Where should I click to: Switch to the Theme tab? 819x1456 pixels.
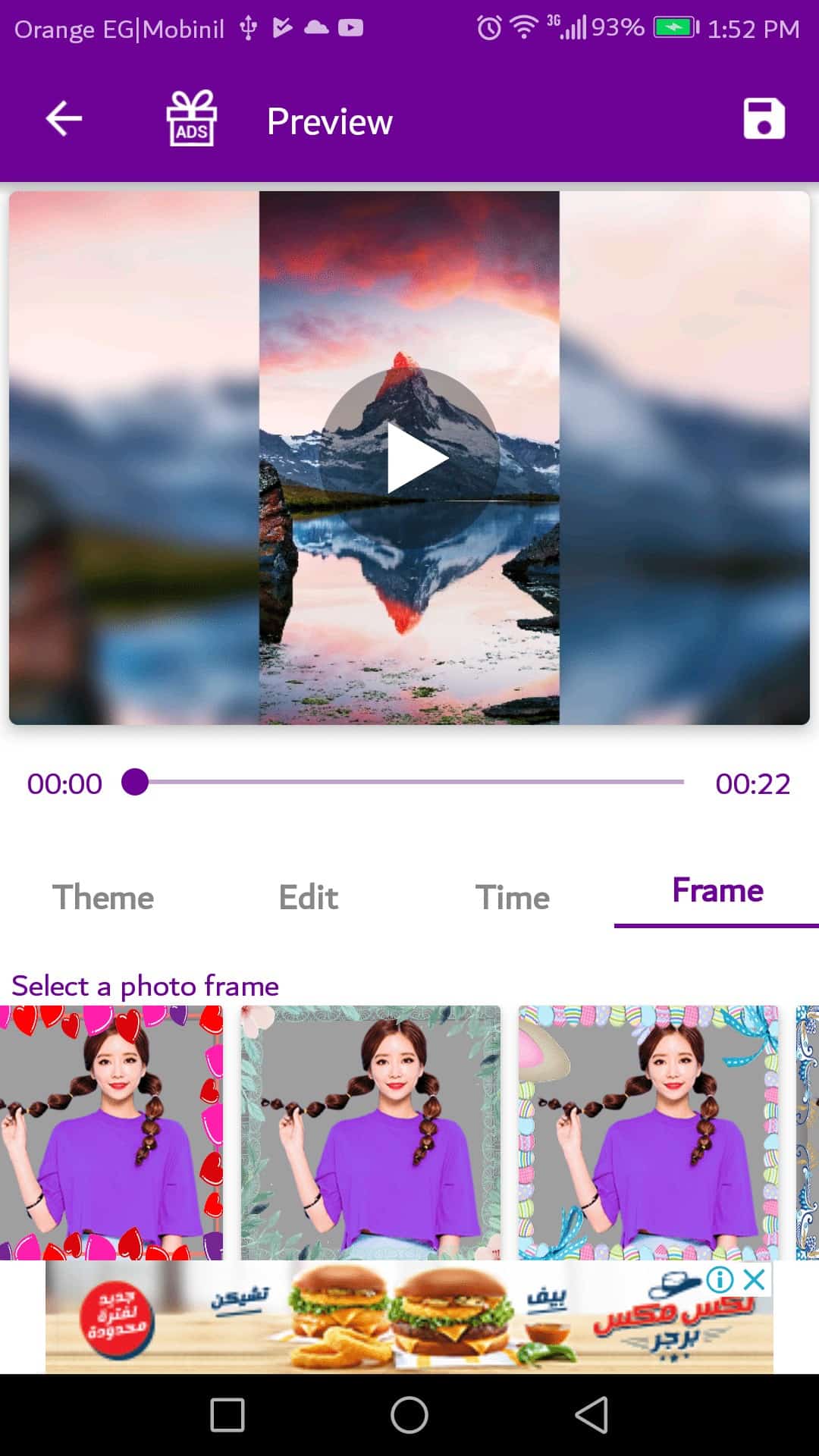click(x=103, y=897)
